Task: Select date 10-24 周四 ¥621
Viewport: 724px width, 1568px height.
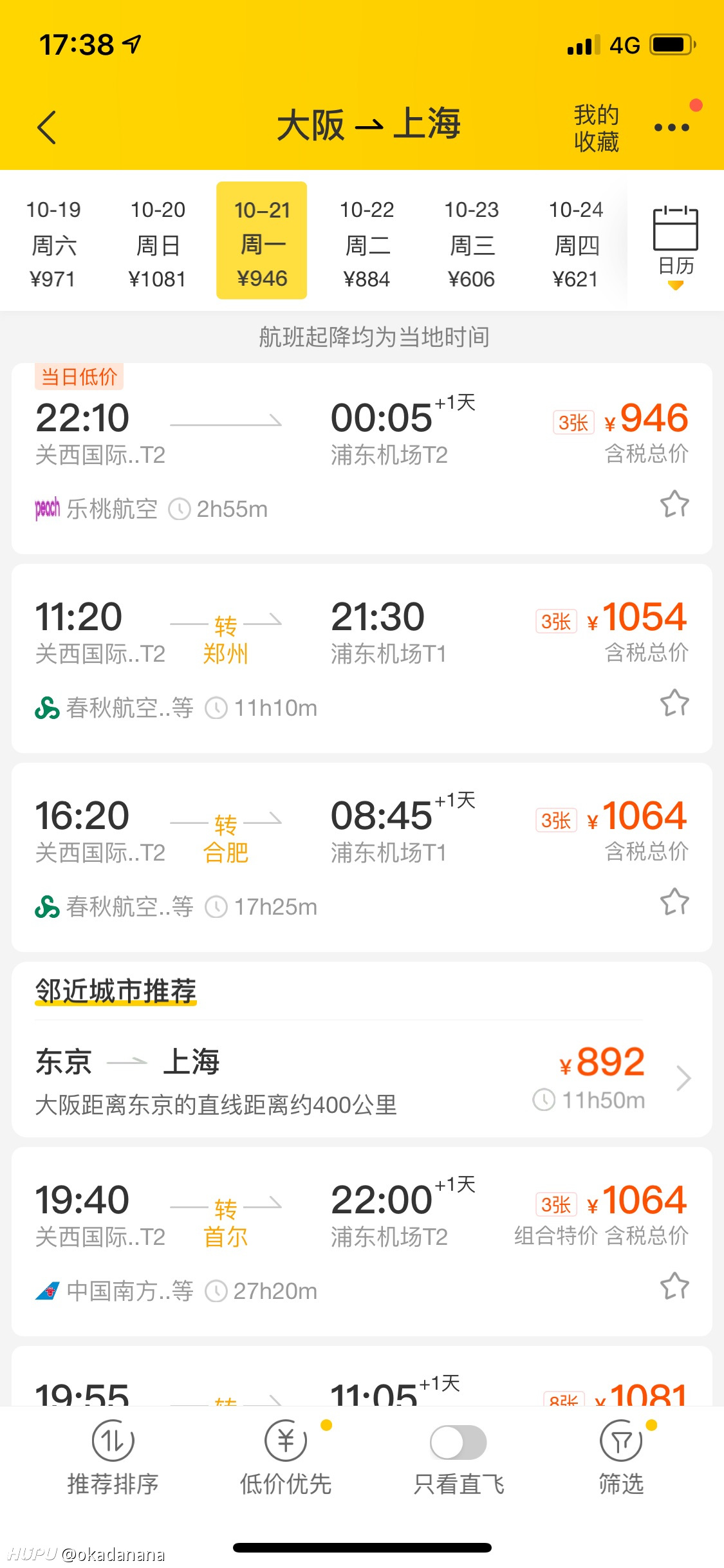Action: click(x=576, y=243)
